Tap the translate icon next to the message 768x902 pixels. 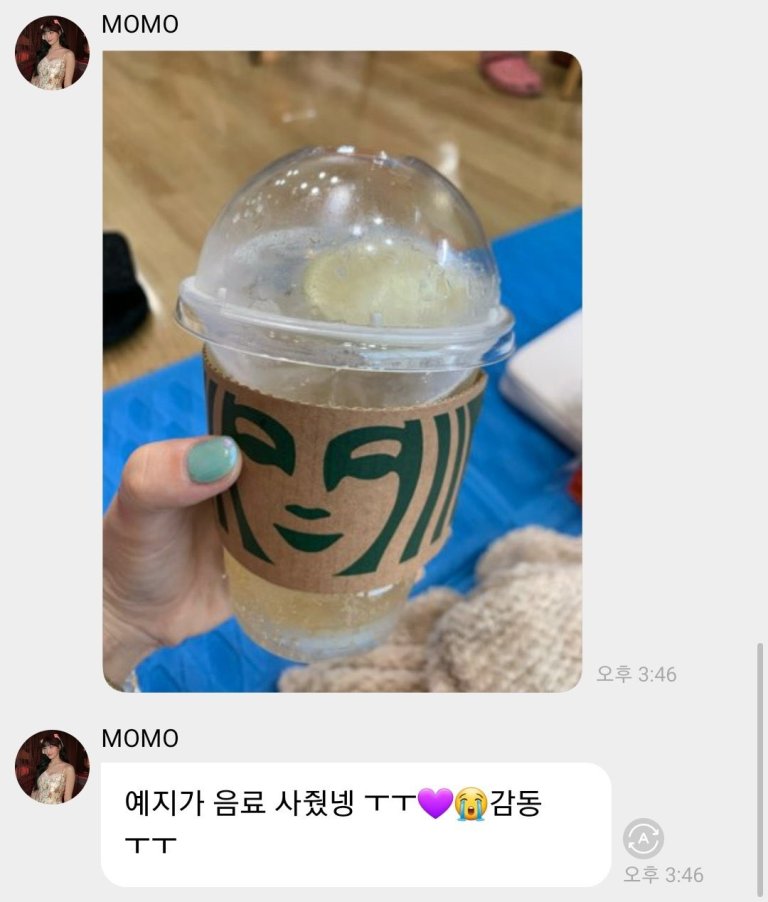(x=643, y=839)
